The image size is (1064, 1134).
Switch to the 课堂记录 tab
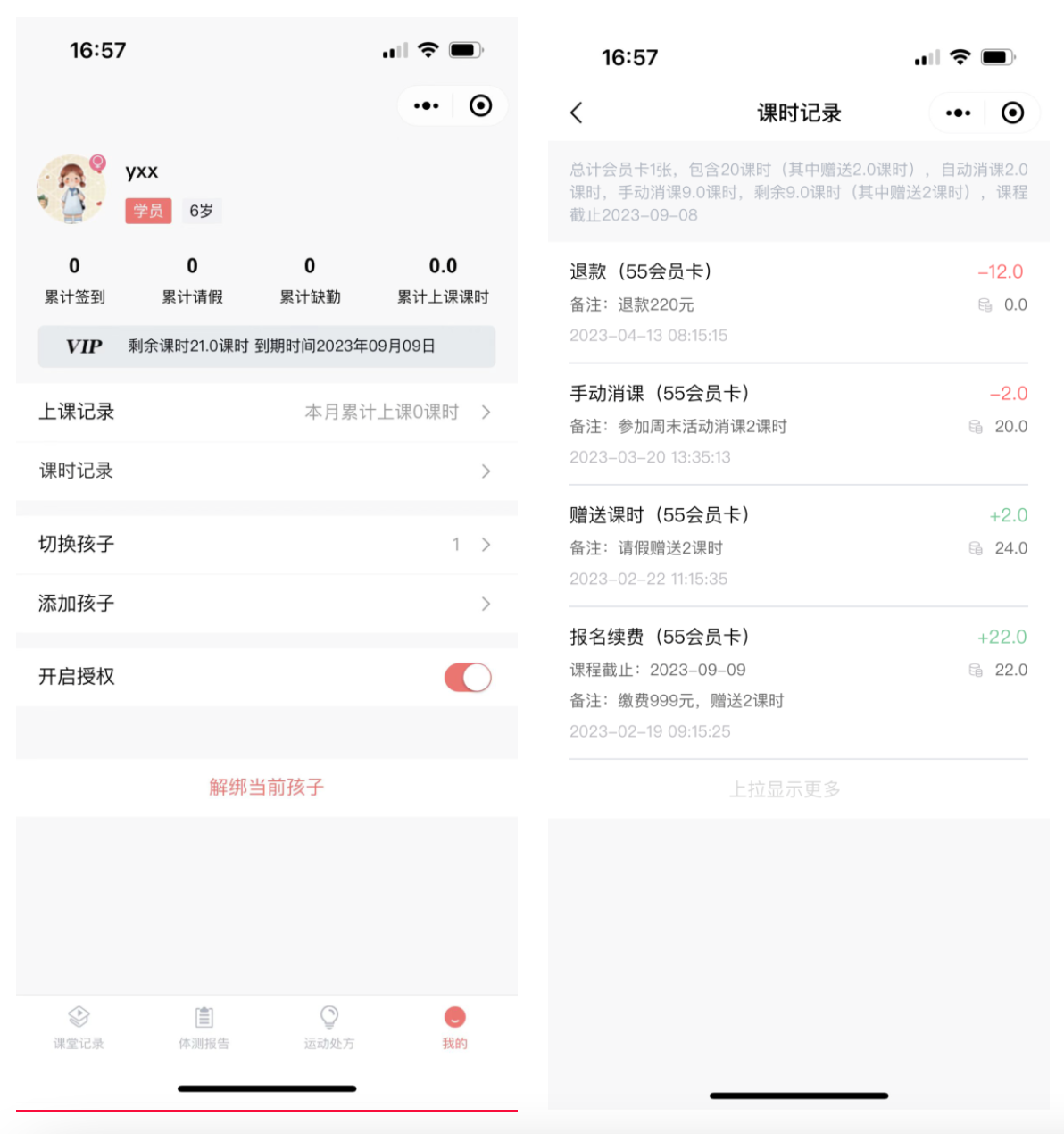(79, 1027)
